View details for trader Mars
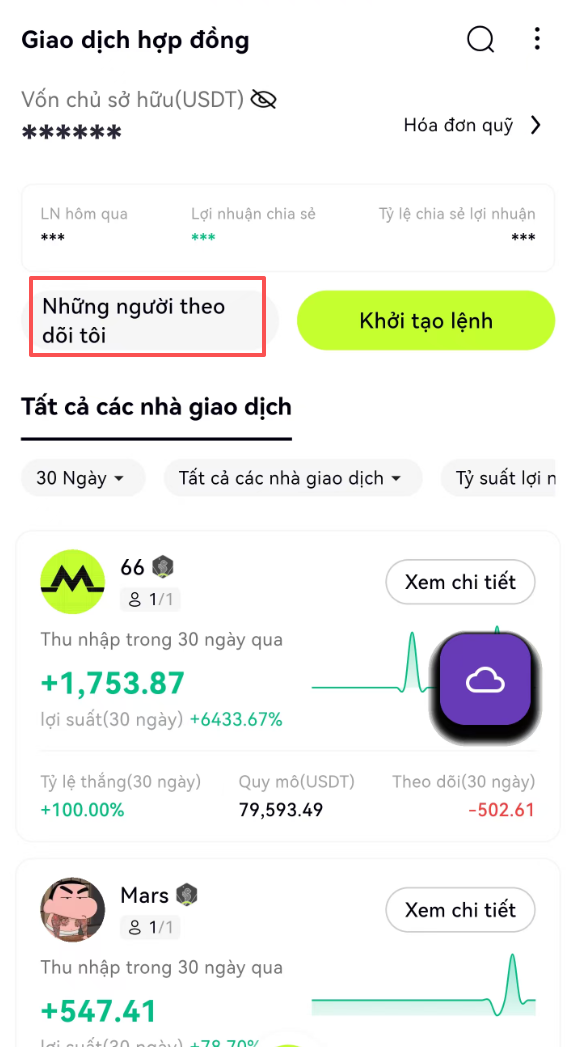Screen dimensions: 574x1047 [461, 909]
